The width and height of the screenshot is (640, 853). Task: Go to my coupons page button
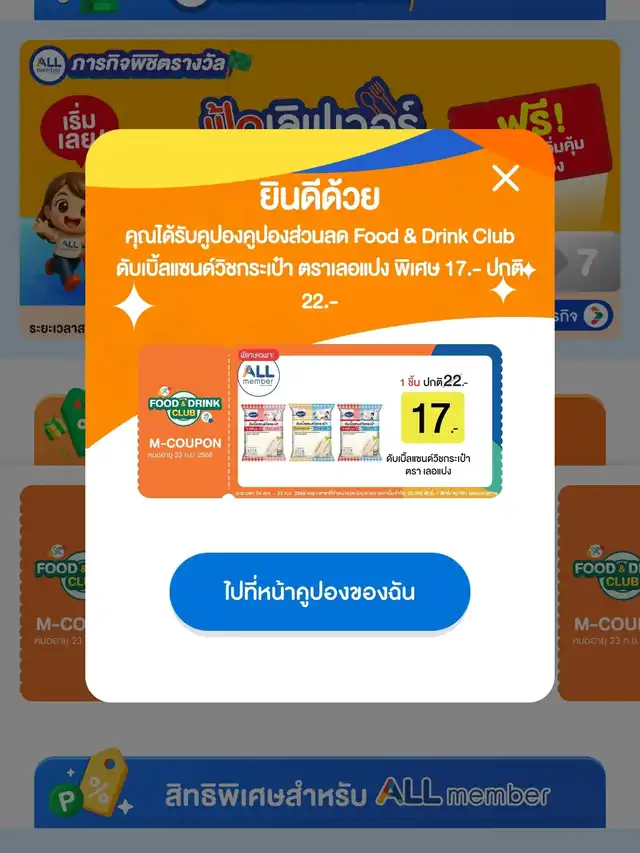pyautogui.click(x=319, y=592)
